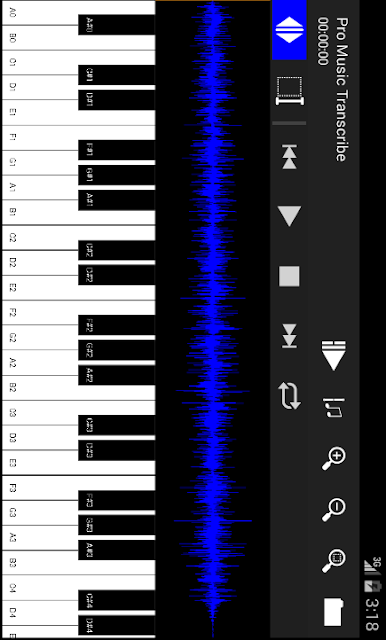Zoom in on the waveform
Image resolution: width=386 pixels, height=640 pixels.
pos(334,458)
